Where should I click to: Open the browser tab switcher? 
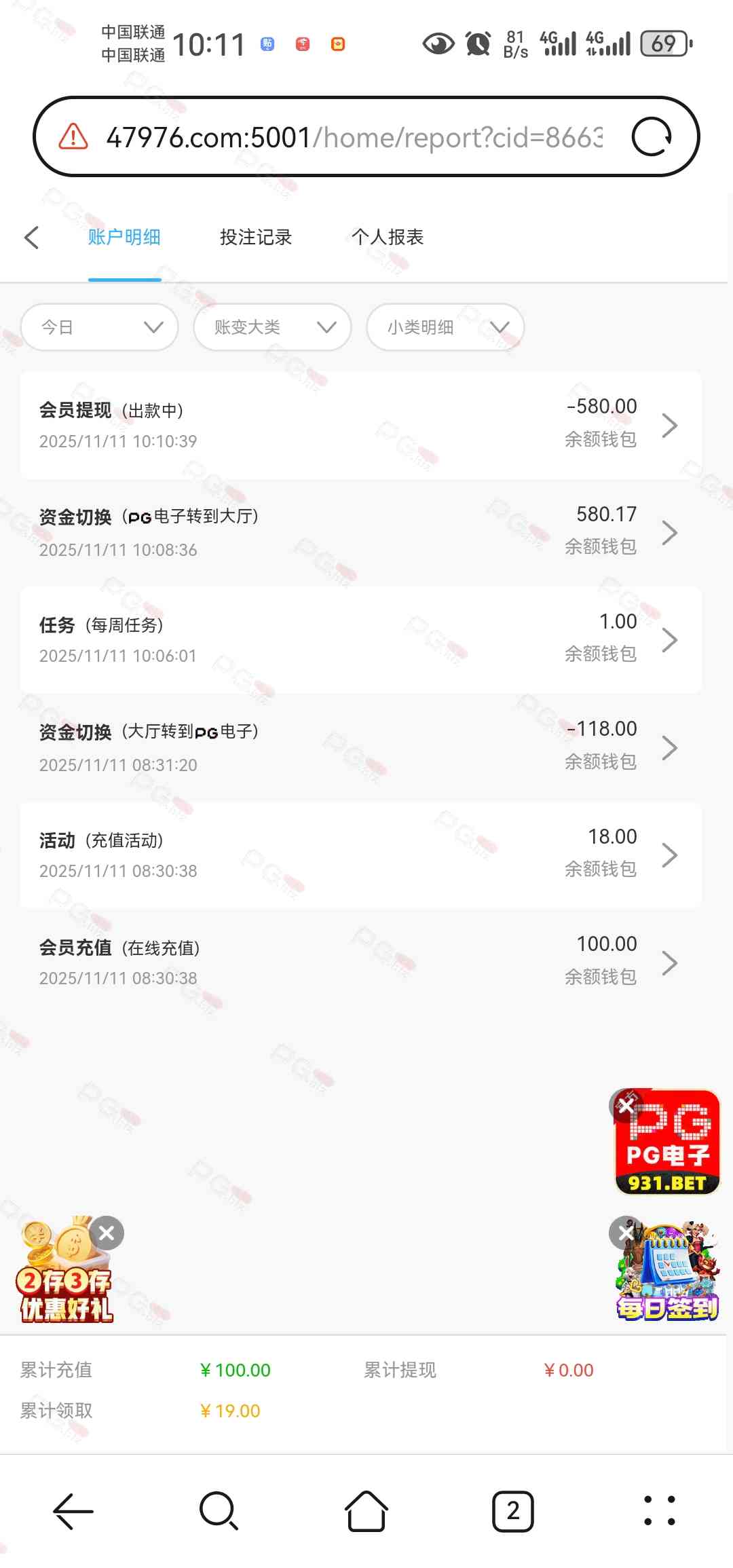click(512, 1511)
